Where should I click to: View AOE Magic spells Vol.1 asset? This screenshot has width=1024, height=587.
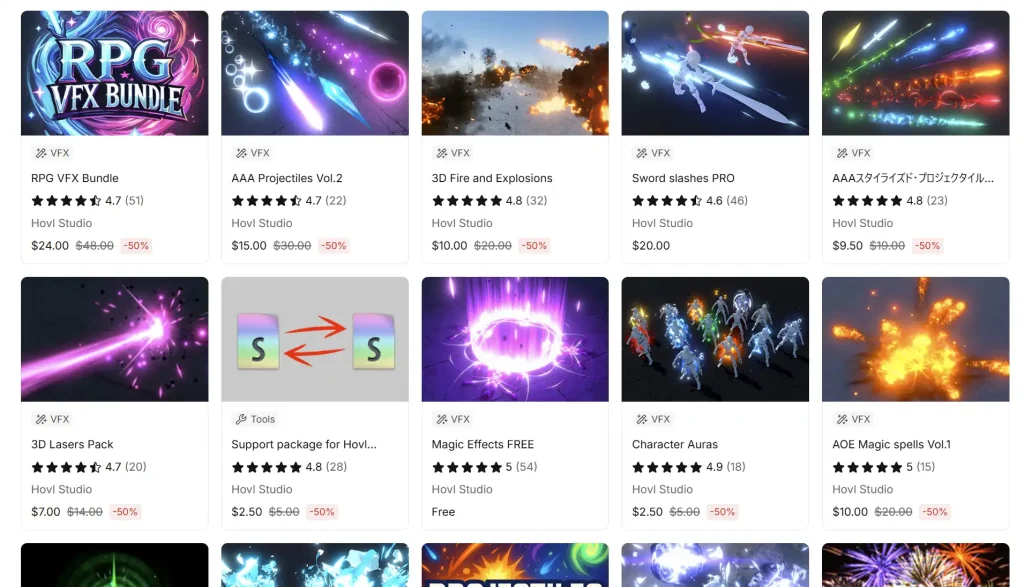coord(914,340)
